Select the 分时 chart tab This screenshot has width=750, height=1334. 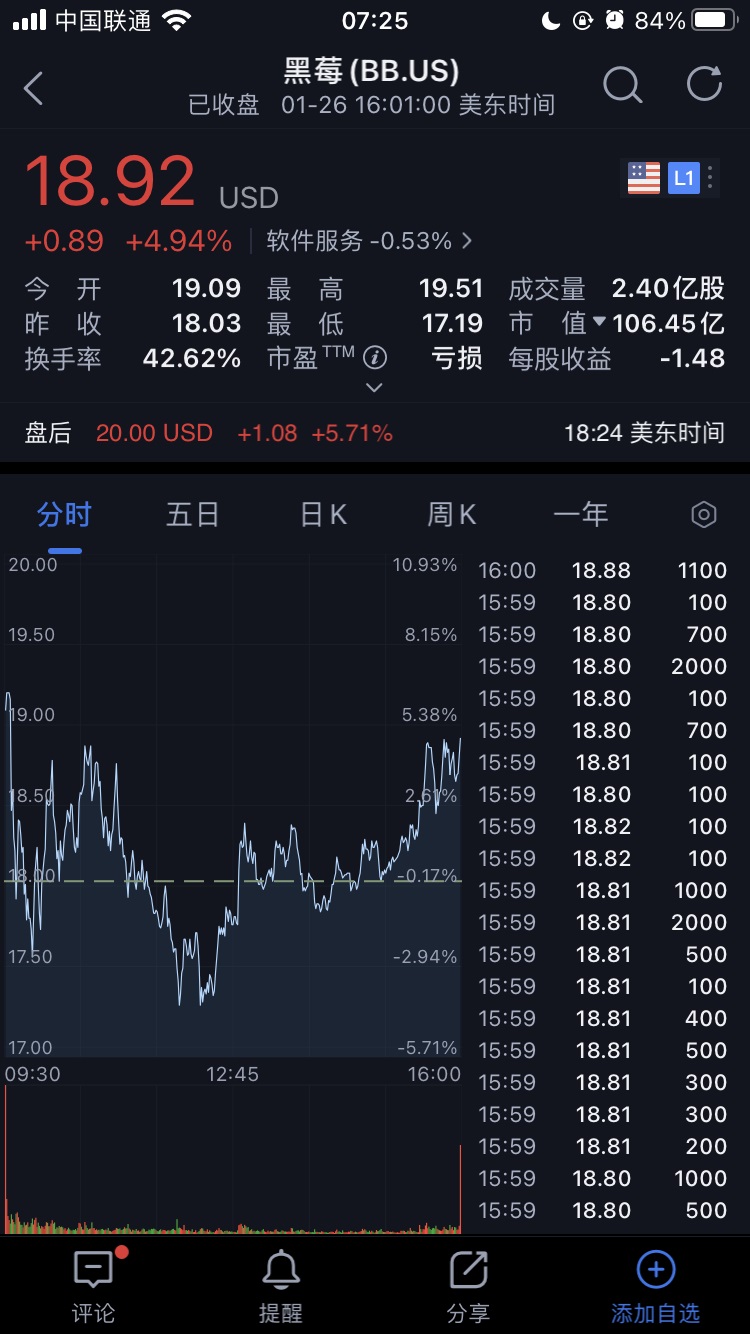(x=65, y=515)
